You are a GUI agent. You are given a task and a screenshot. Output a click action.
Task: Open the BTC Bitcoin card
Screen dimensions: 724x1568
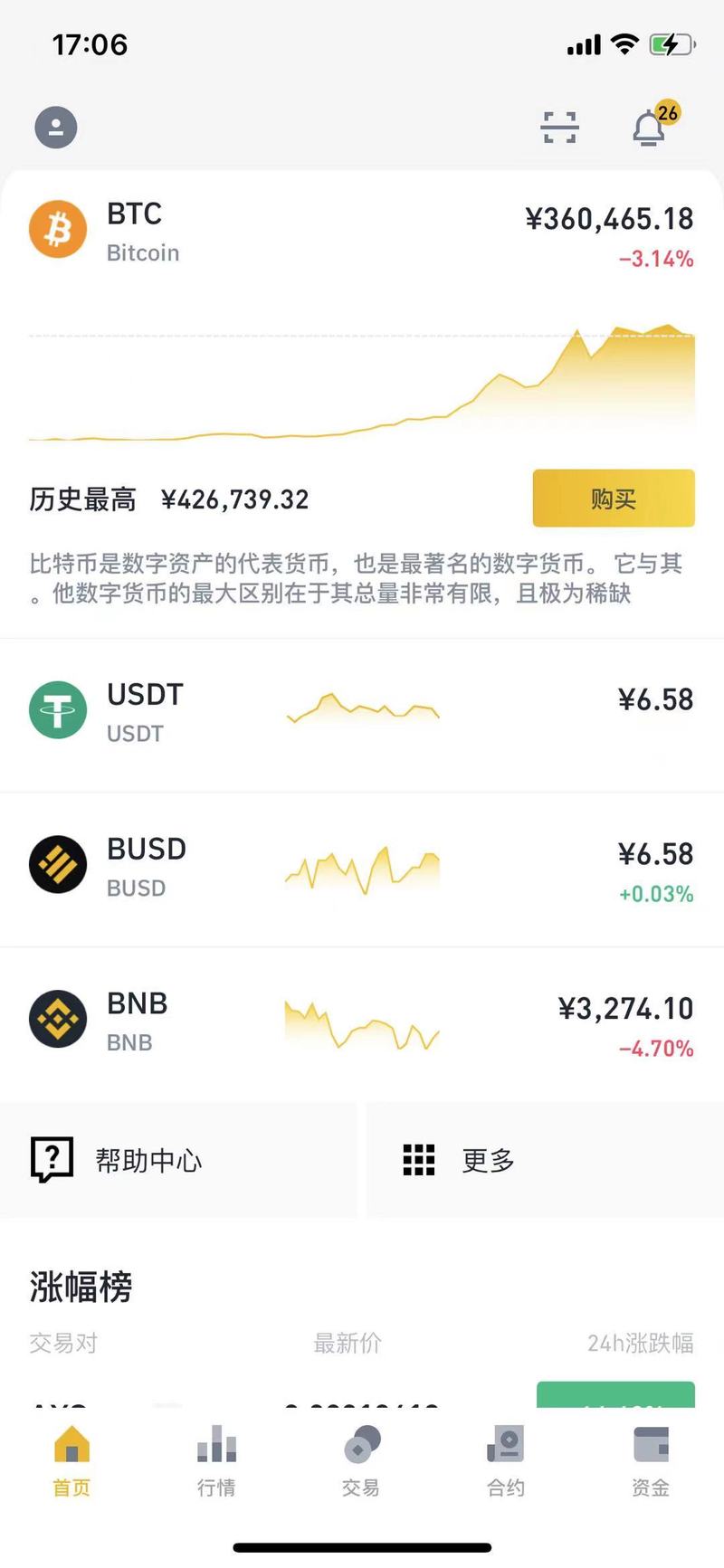(362, 404)
